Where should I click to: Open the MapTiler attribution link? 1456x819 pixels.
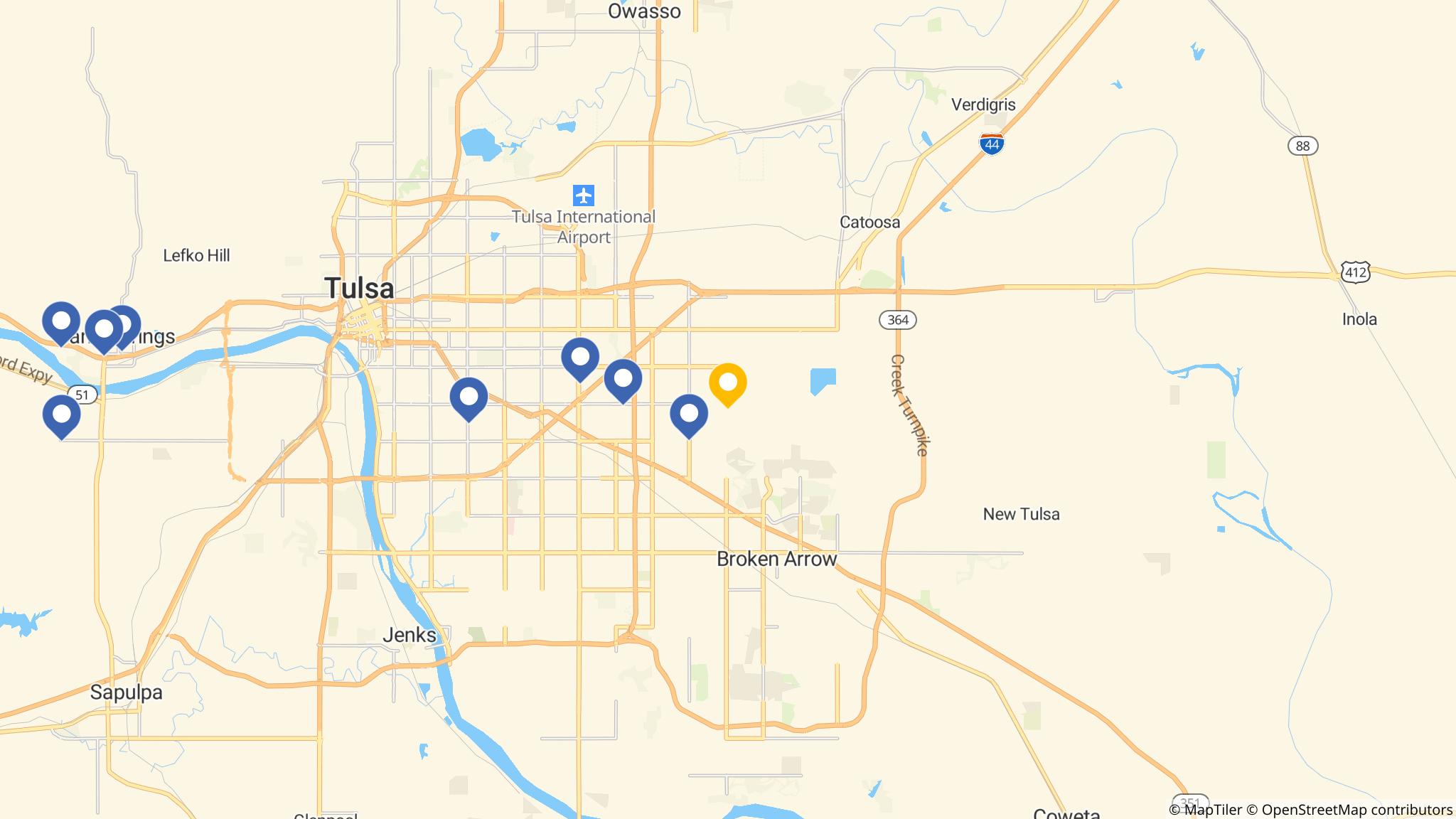pyautogui.click(x=1205, y=810)
